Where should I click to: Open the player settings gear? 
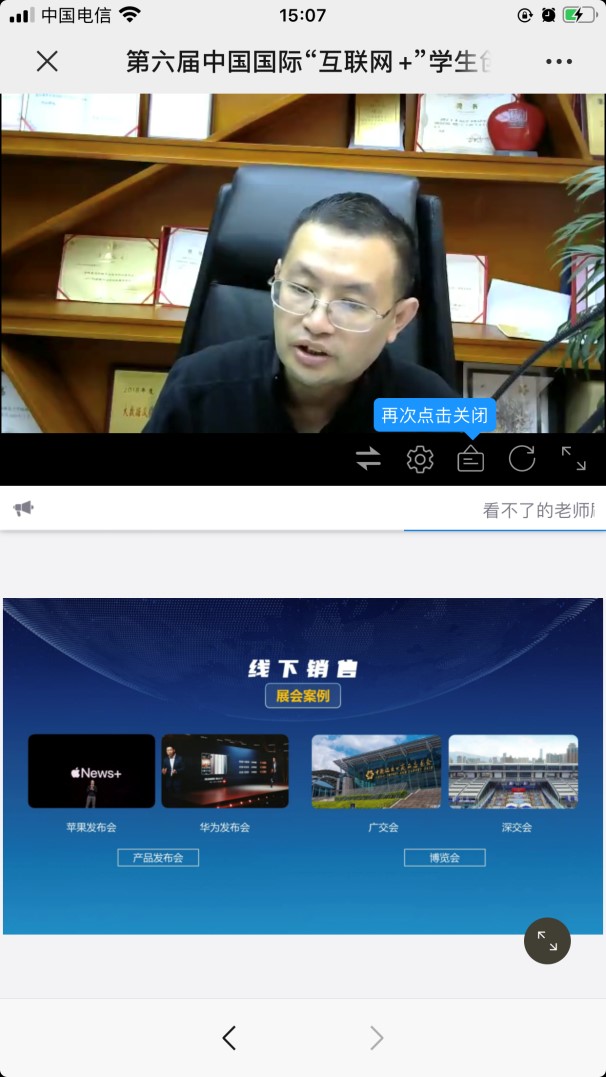tap(420, 459)
